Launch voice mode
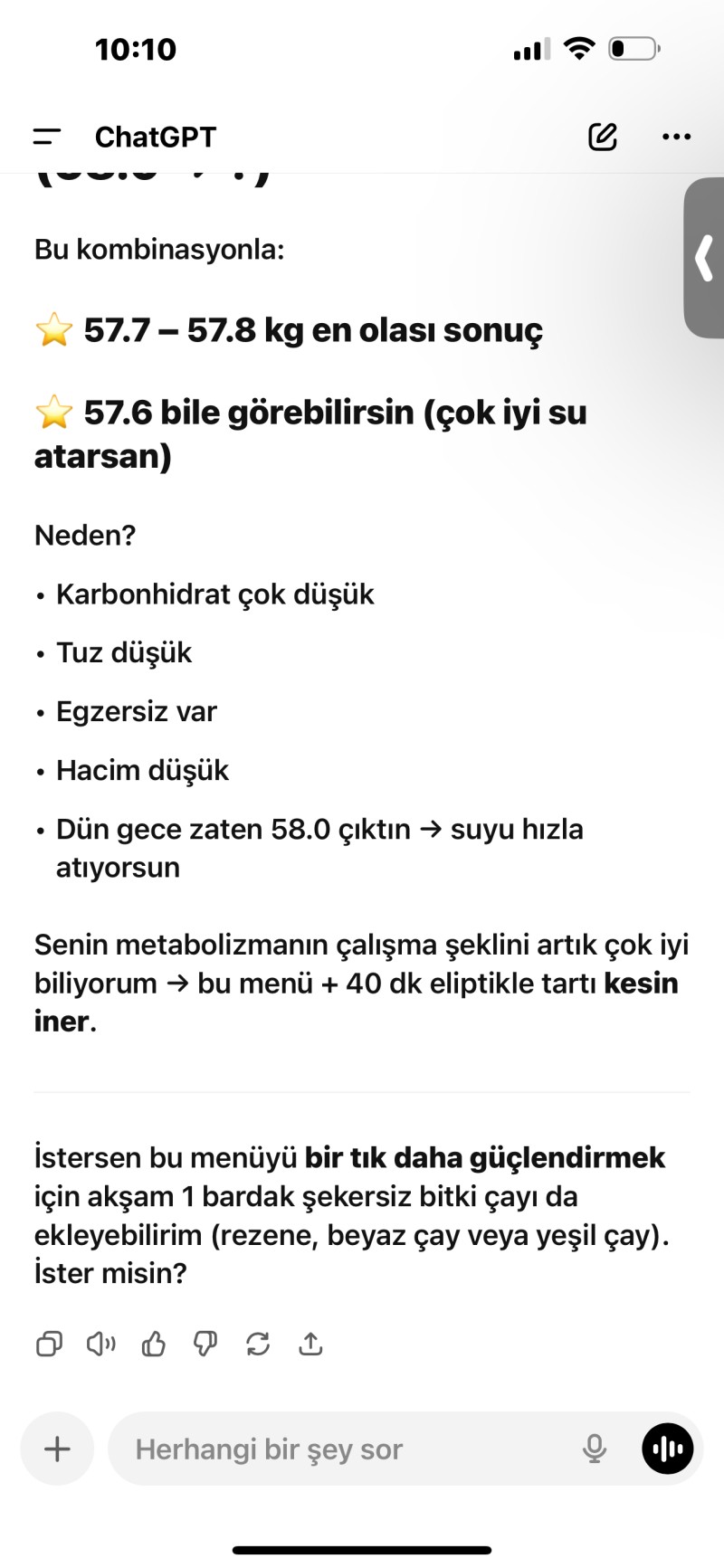Viewport: 724px width, 1568px height. click(x=668, y=1449)
